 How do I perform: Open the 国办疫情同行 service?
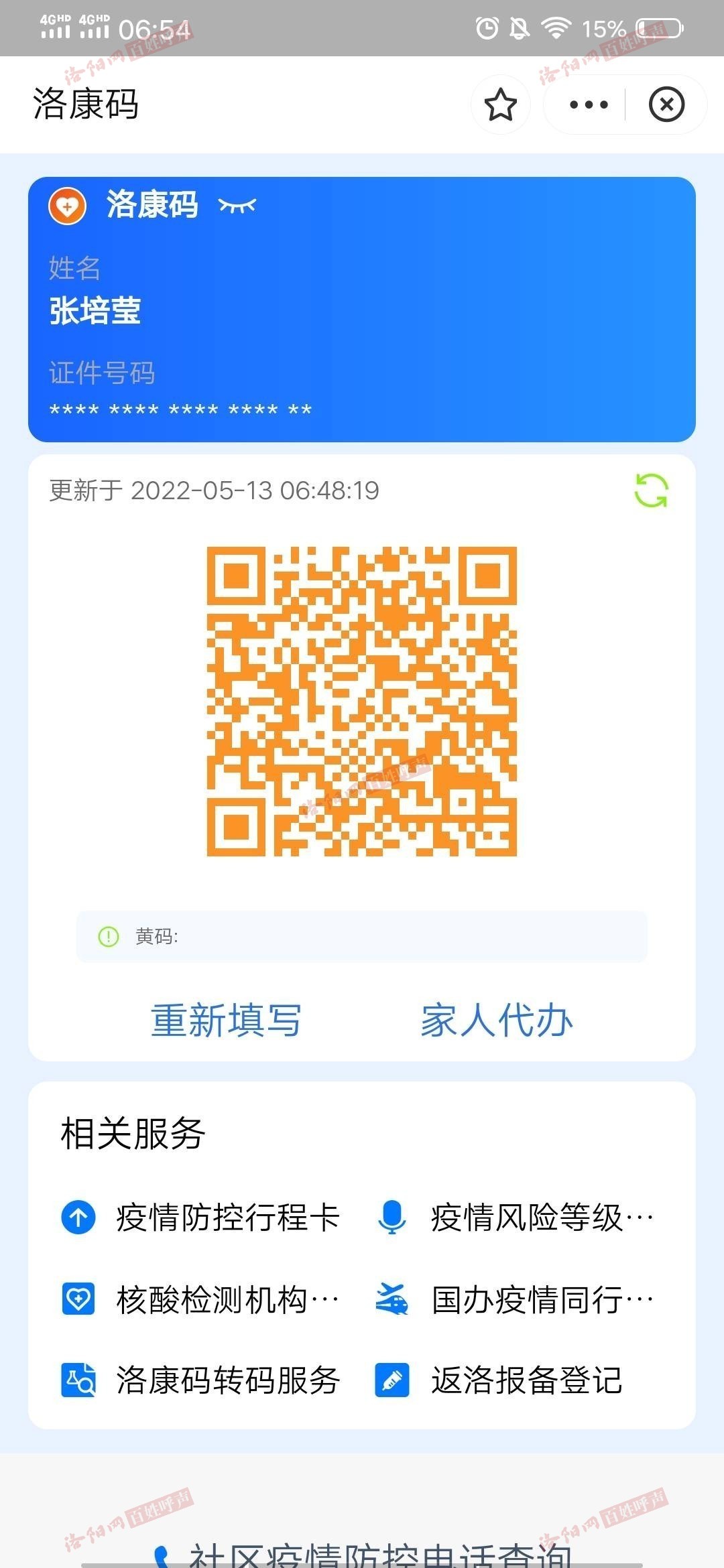click(x=515, y=1299)
